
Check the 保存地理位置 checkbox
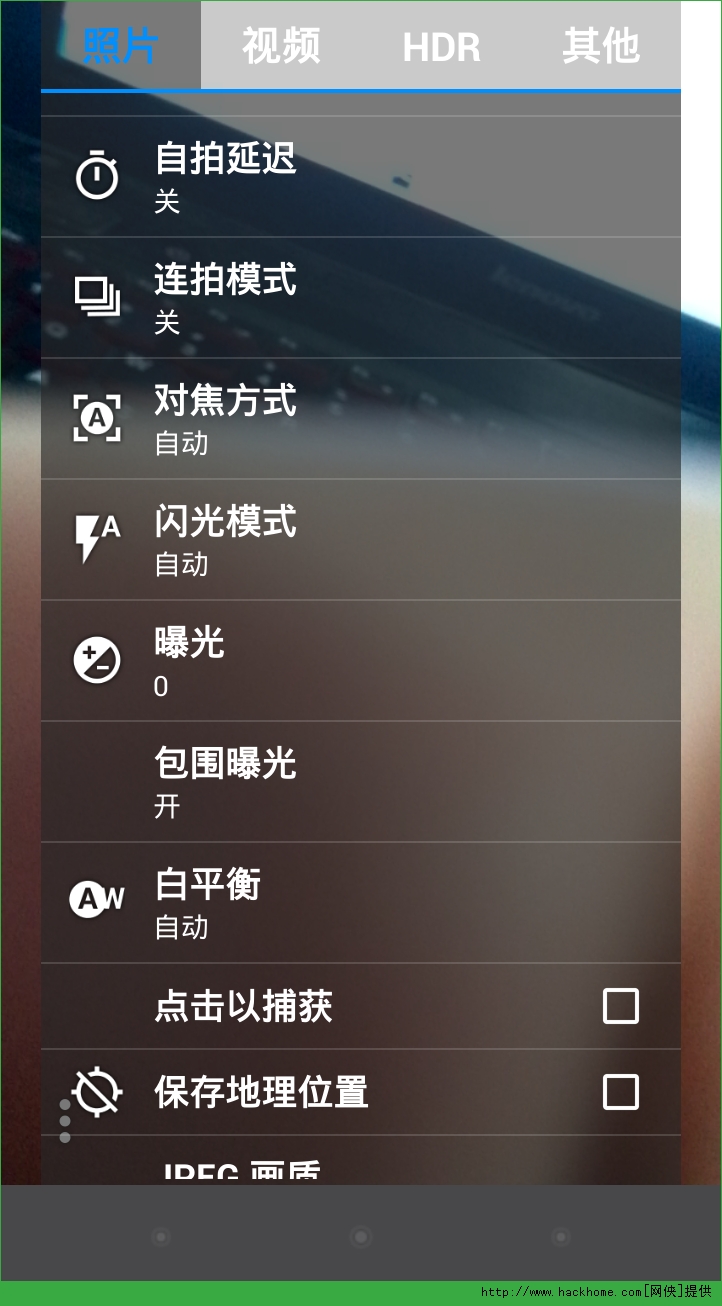click(620, 1092)
